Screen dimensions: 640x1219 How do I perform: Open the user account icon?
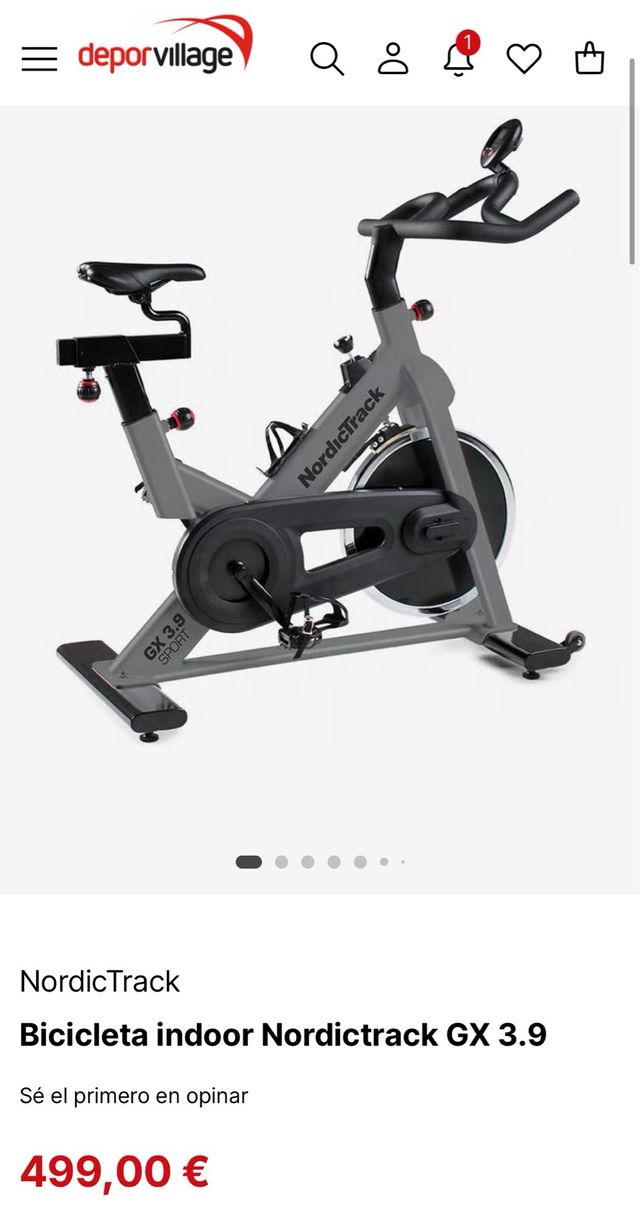(x=393, y=59)
